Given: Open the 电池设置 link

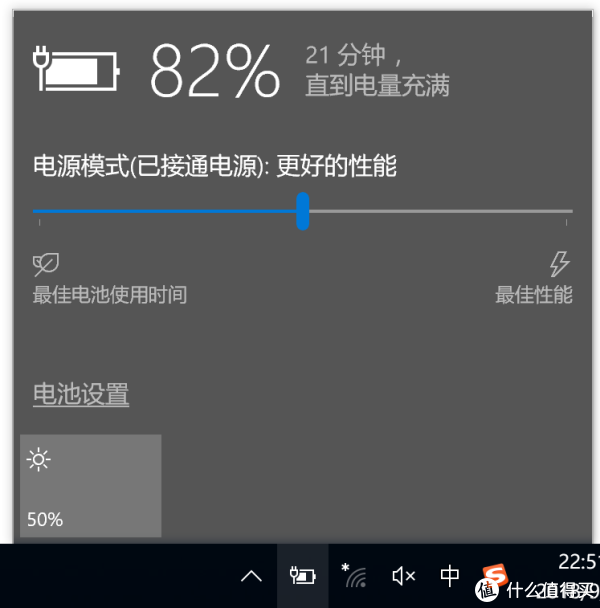Looking at the screenshot, I should [81, 394].
